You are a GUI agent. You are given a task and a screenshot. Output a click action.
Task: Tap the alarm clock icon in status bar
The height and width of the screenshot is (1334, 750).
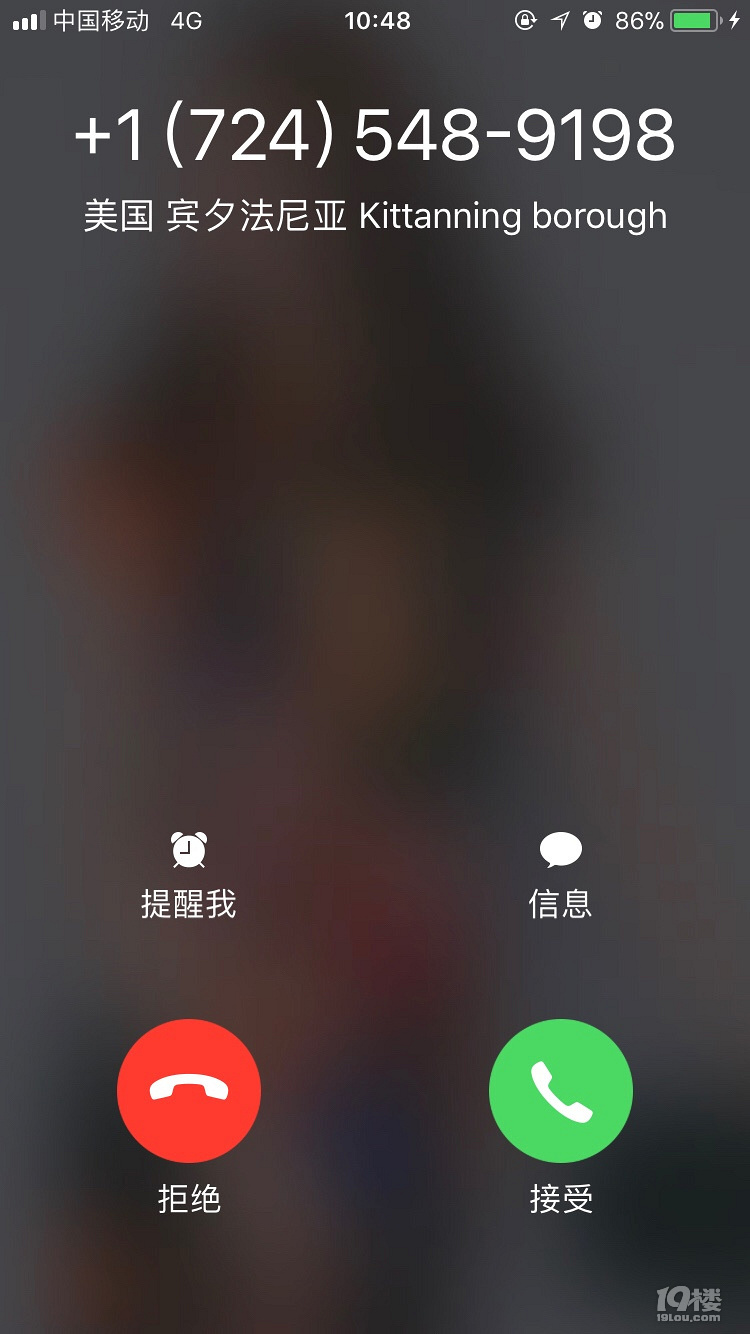click(593, 19)
